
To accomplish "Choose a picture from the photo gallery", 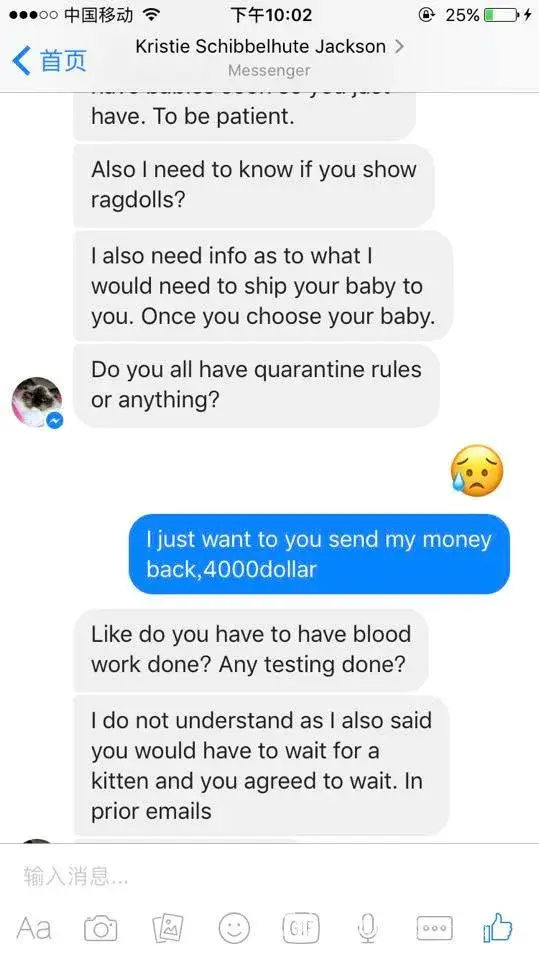I will pos(168,928).
